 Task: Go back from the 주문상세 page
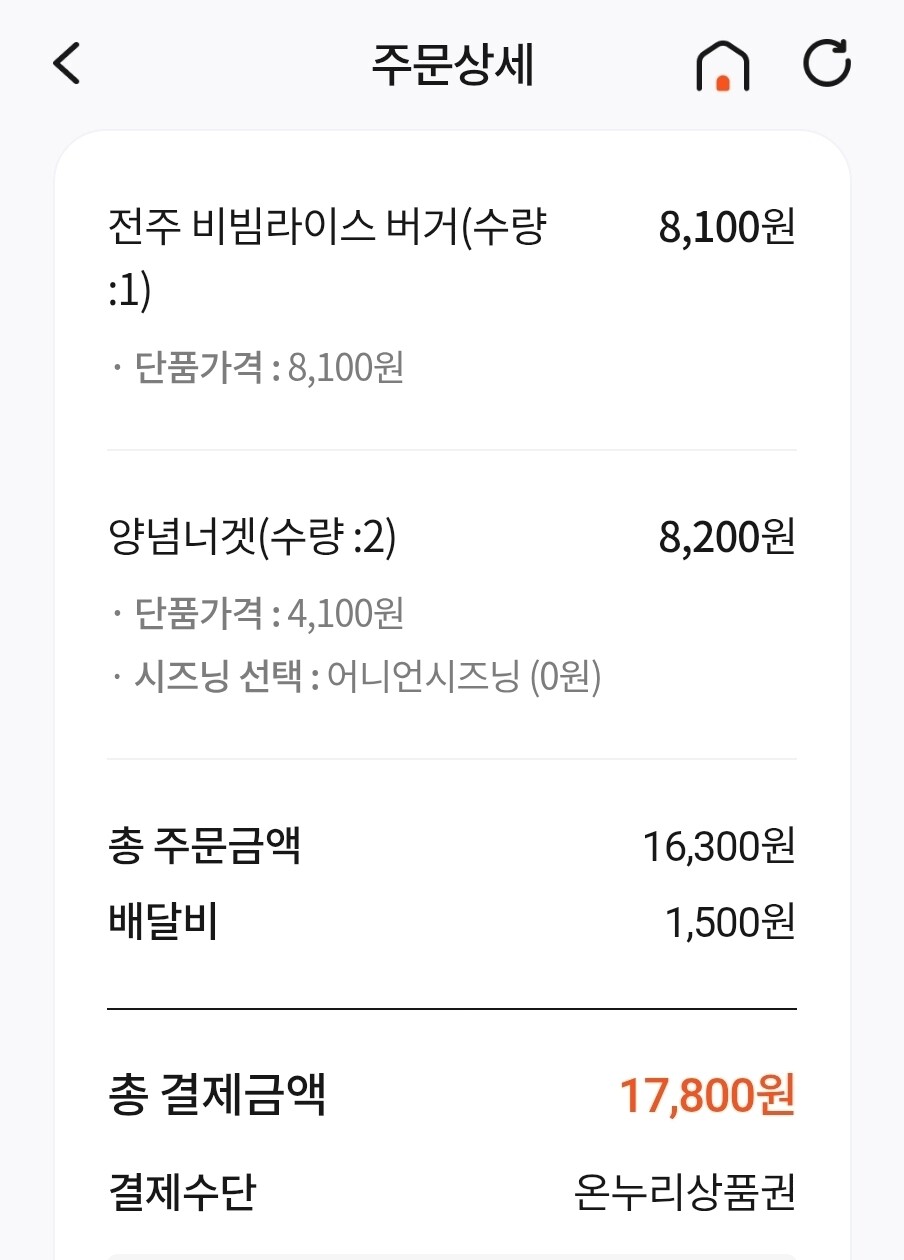pos(66,65)
